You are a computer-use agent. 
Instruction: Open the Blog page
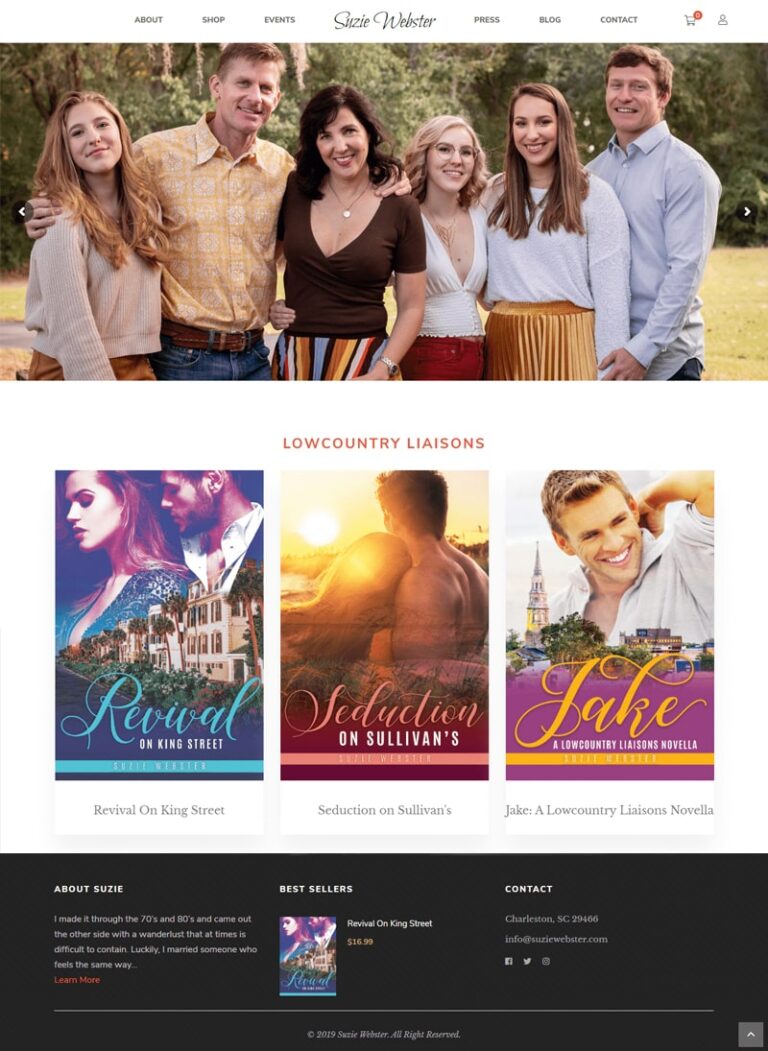550,20
